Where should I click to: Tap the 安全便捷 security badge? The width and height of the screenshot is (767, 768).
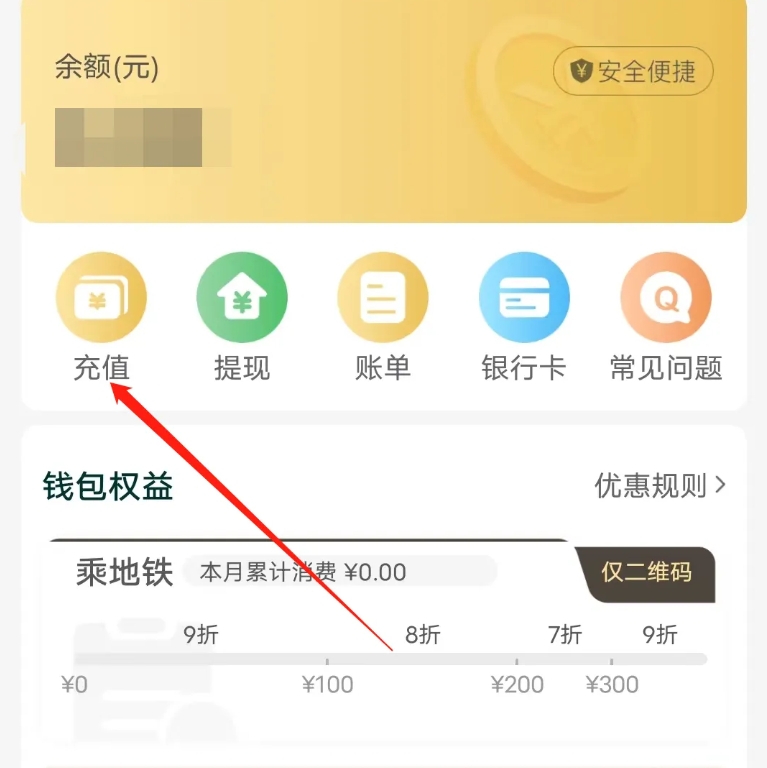(x=633, y=72)
